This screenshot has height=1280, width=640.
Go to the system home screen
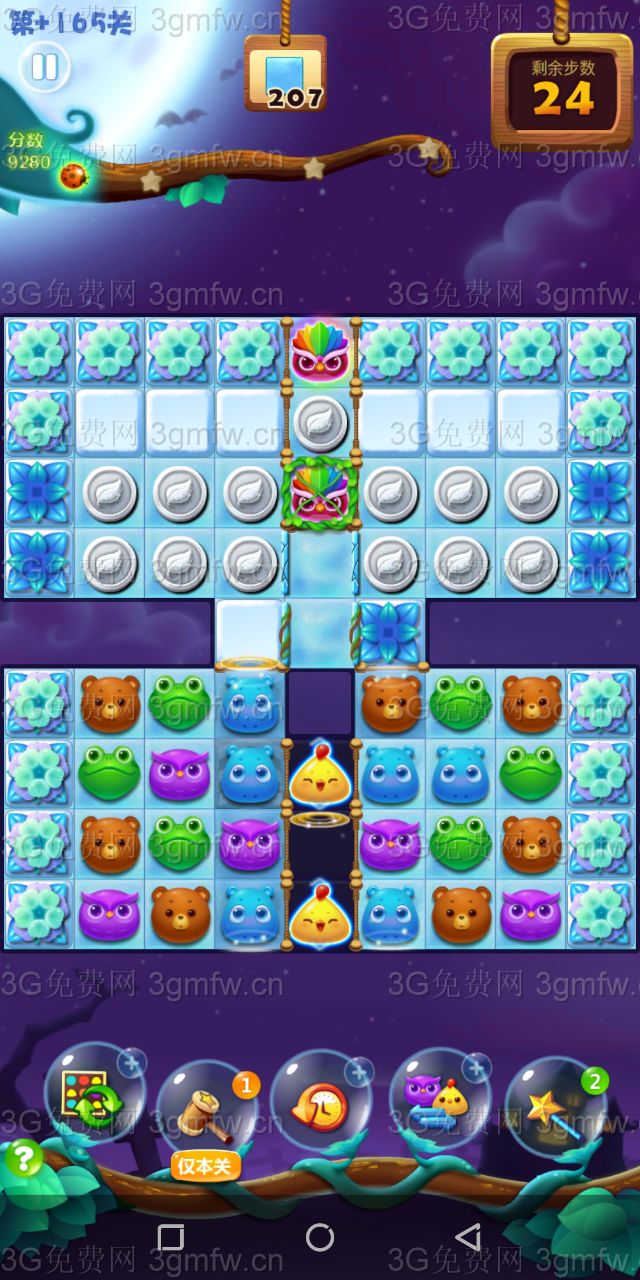(x=320, y=1237)
